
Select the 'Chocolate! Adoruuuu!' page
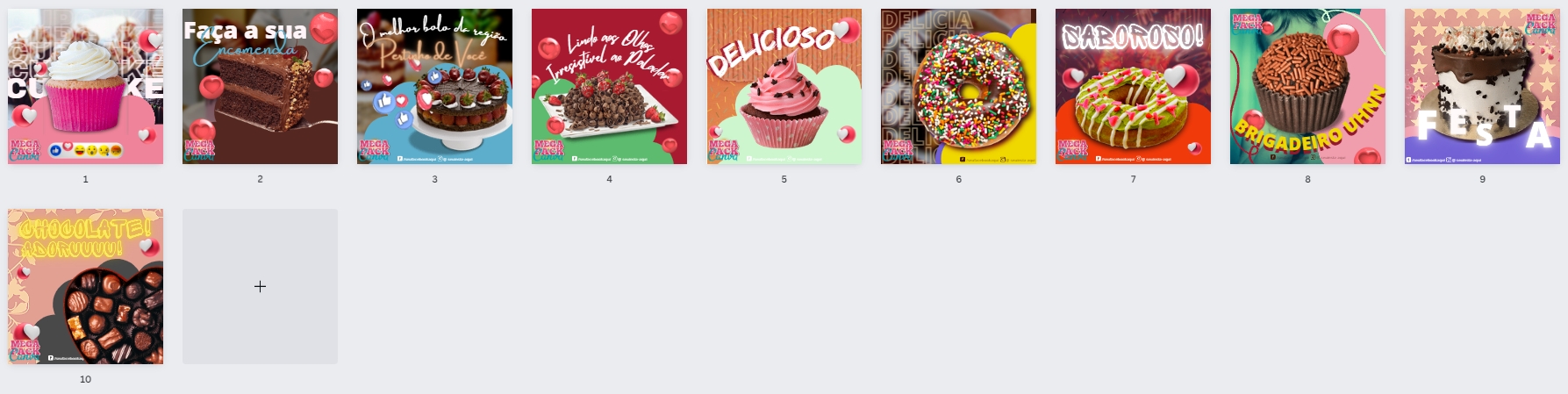pyautogui.click(x=85, y=286)
